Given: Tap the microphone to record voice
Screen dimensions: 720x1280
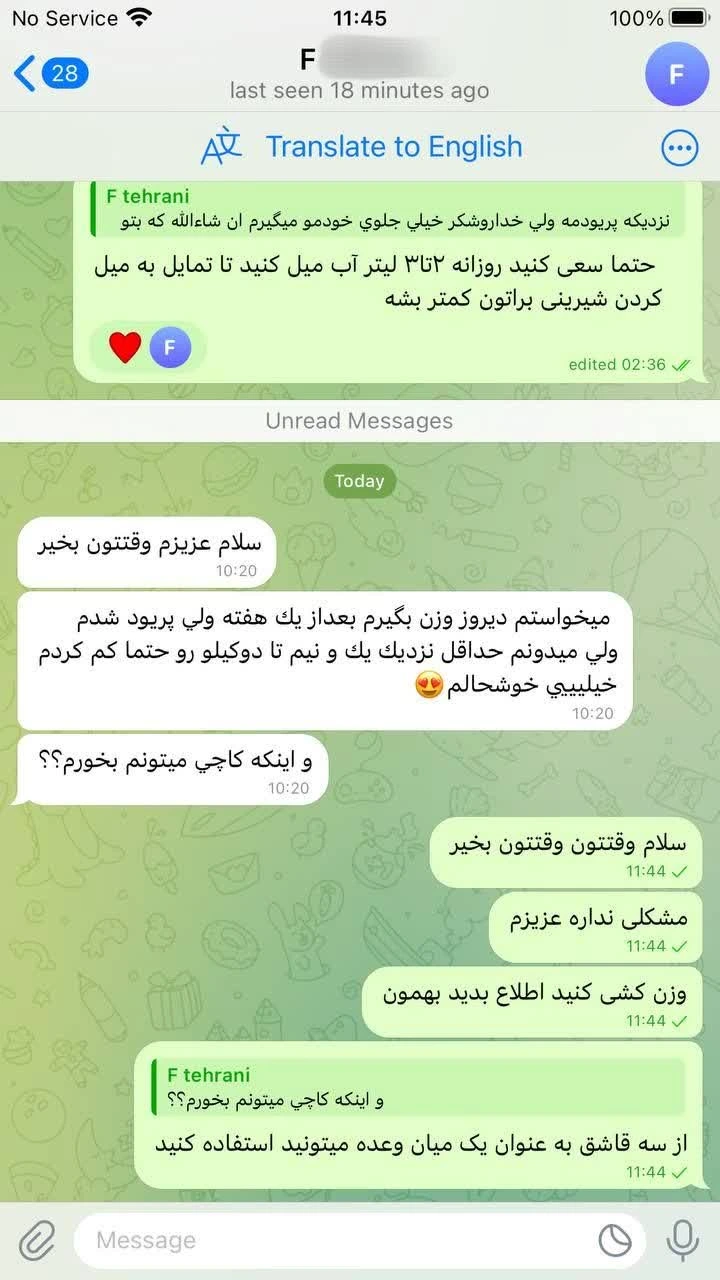Looking at the screenshot, I should pos(683,1241).
